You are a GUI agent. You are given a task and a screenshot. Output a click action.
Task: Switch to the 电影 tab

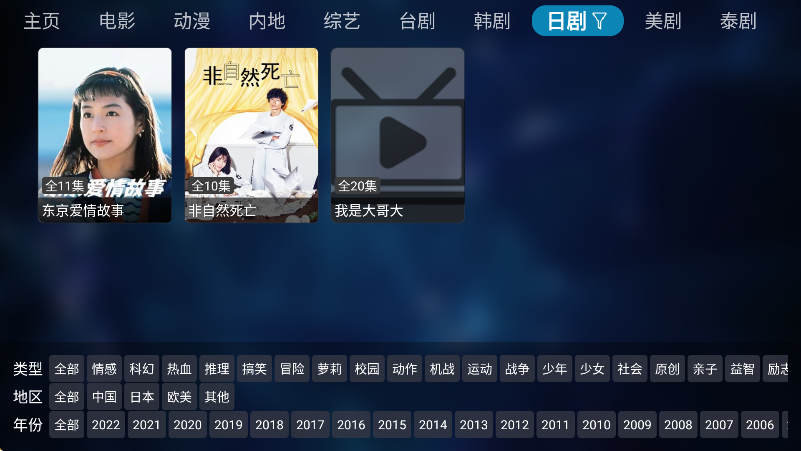click(x=117, y=21)
